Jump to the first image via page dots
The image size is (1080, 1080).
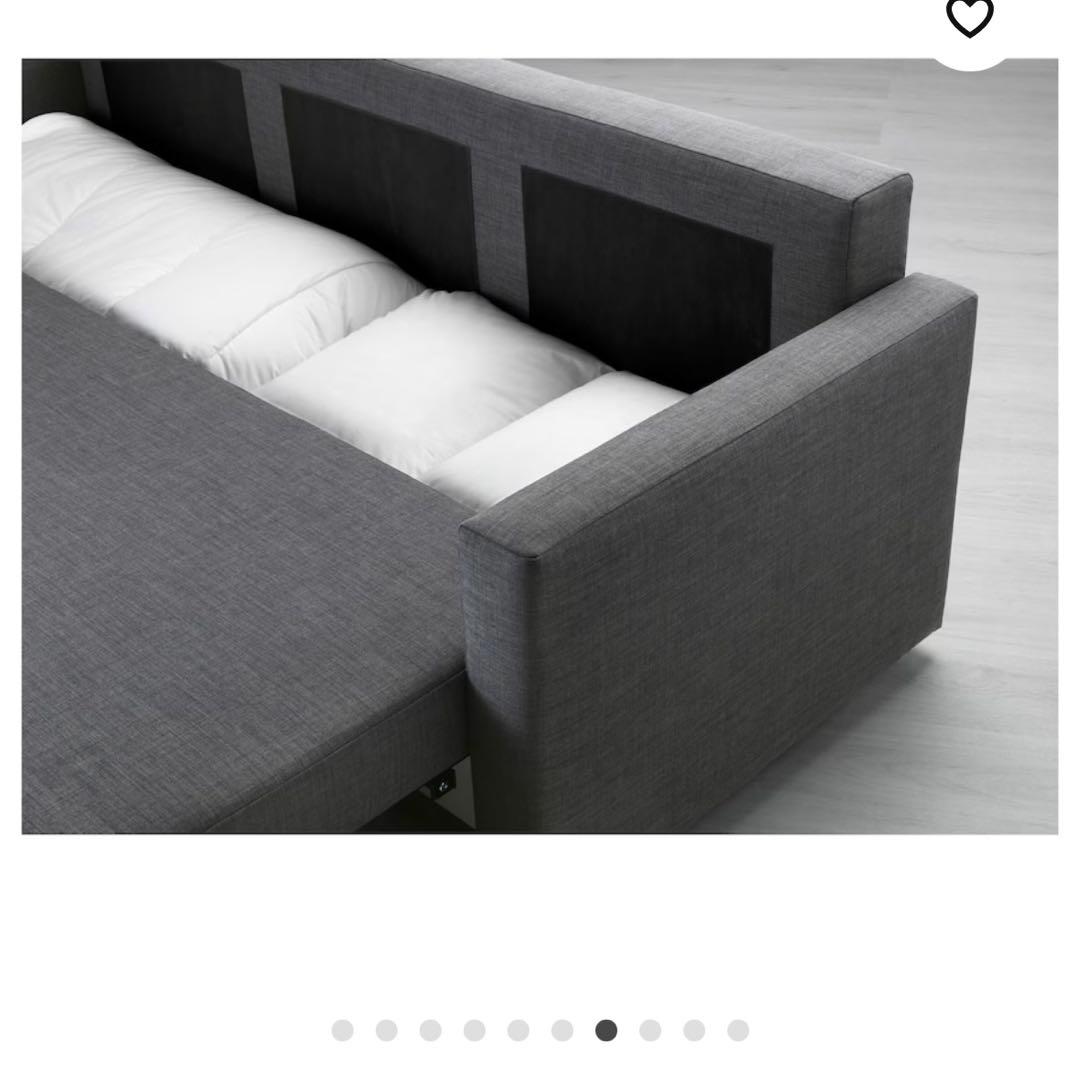tap(342, 1030)
